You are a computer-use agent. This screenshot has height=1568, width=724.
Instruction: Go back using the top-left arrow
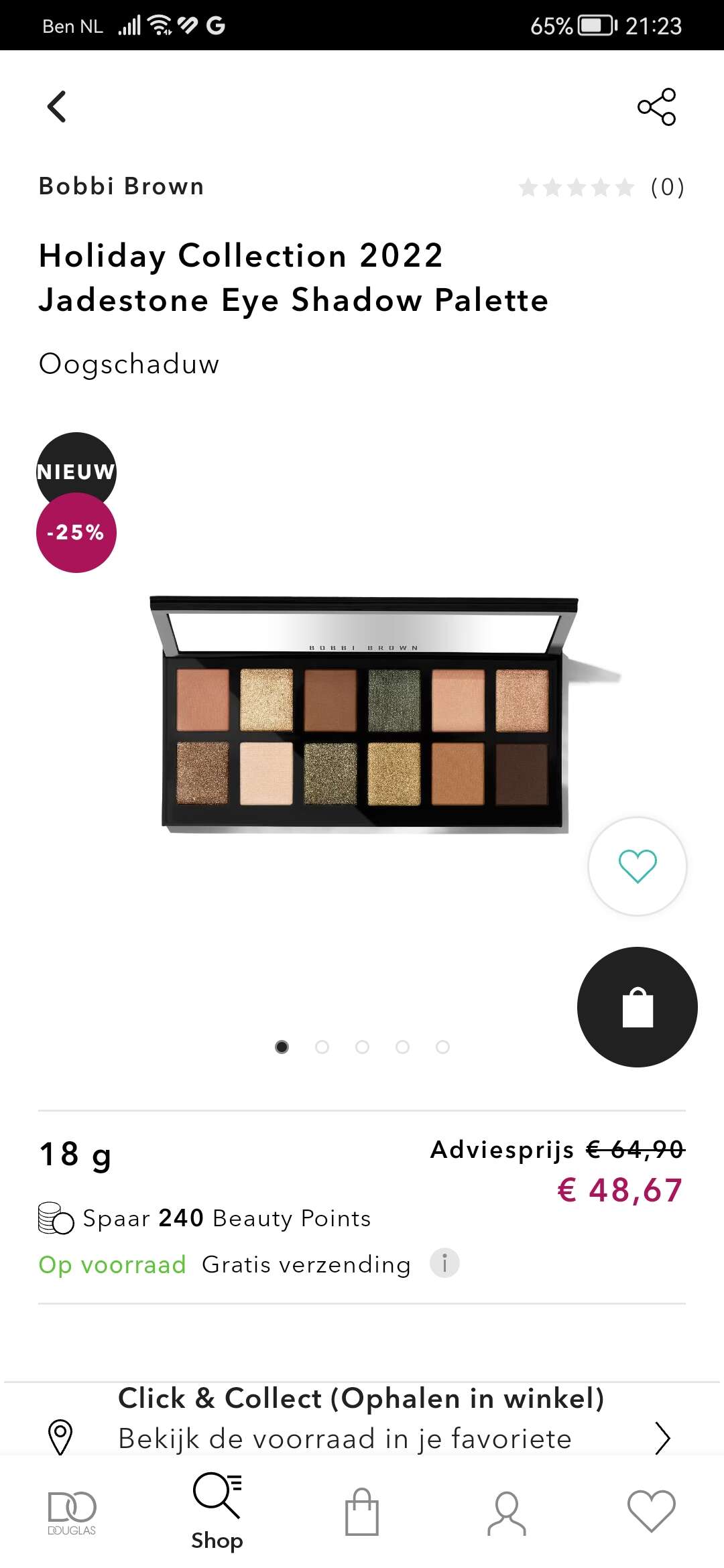tap(57, 107)
